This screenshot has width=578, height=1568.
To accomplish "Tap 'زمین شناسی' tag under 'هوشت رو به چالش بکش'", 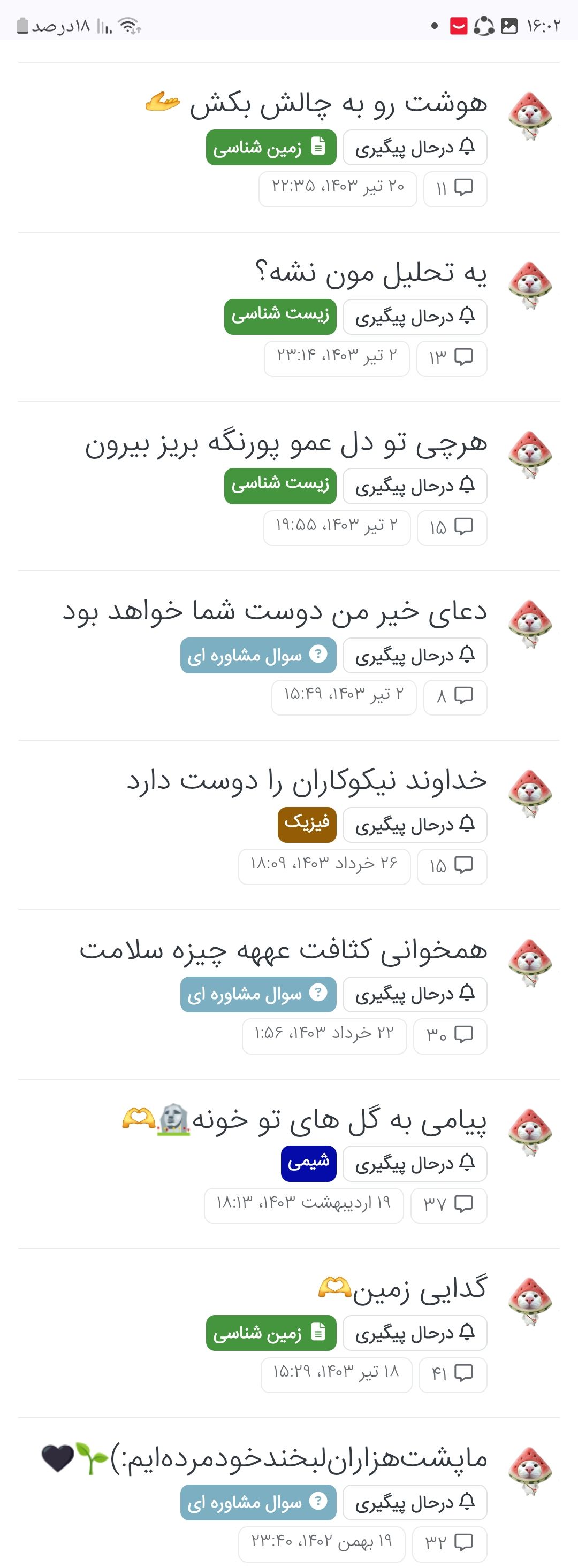I will coord(271,147).
